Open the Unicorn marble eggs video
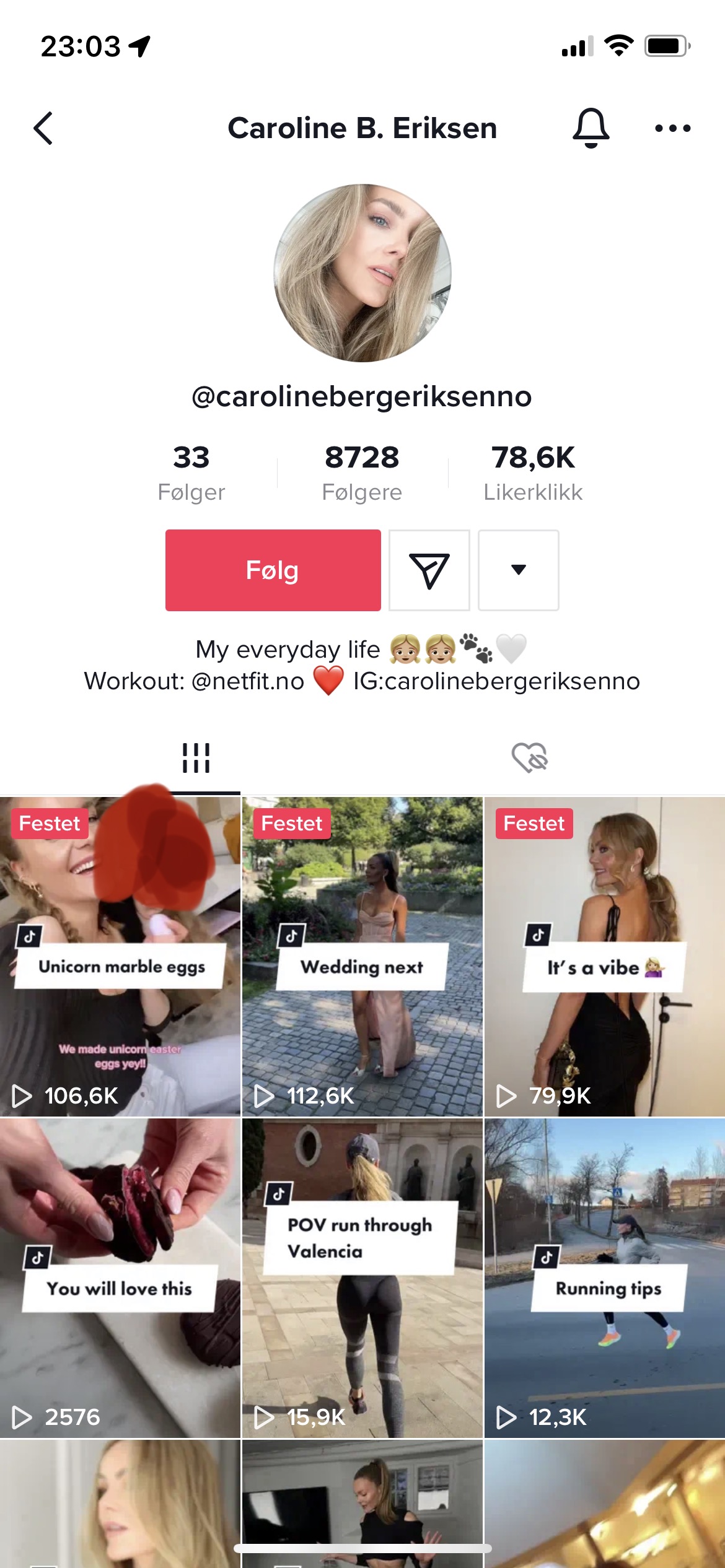725x1568 pixels. click(x=120, y=956)
